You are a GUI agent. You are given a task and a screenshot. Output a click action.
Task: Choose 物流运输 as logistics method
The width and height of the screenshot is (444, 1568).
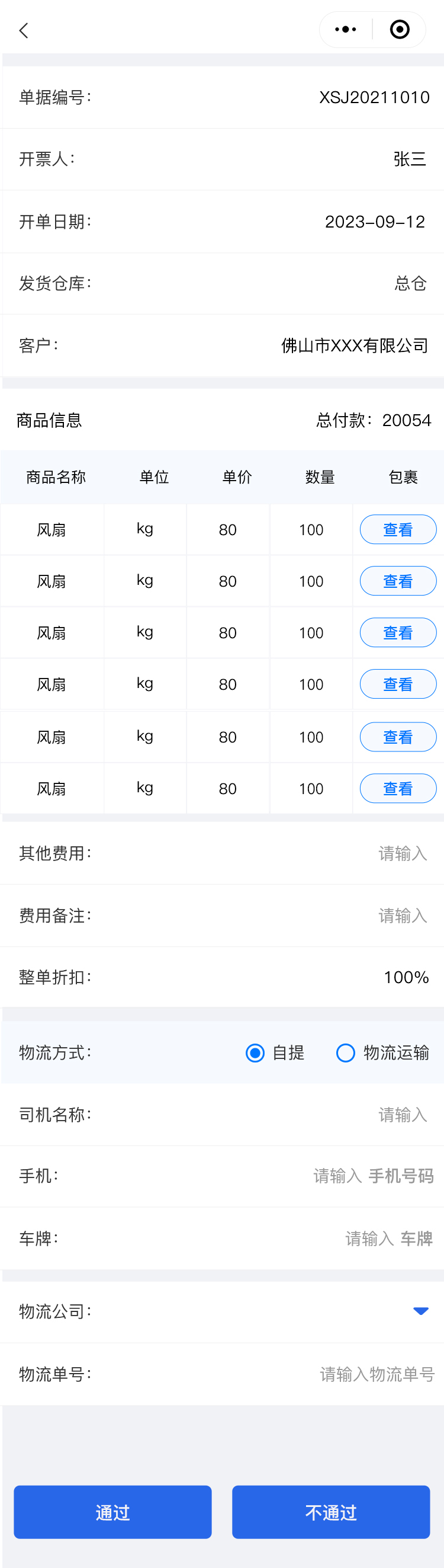coord(346,1052)
